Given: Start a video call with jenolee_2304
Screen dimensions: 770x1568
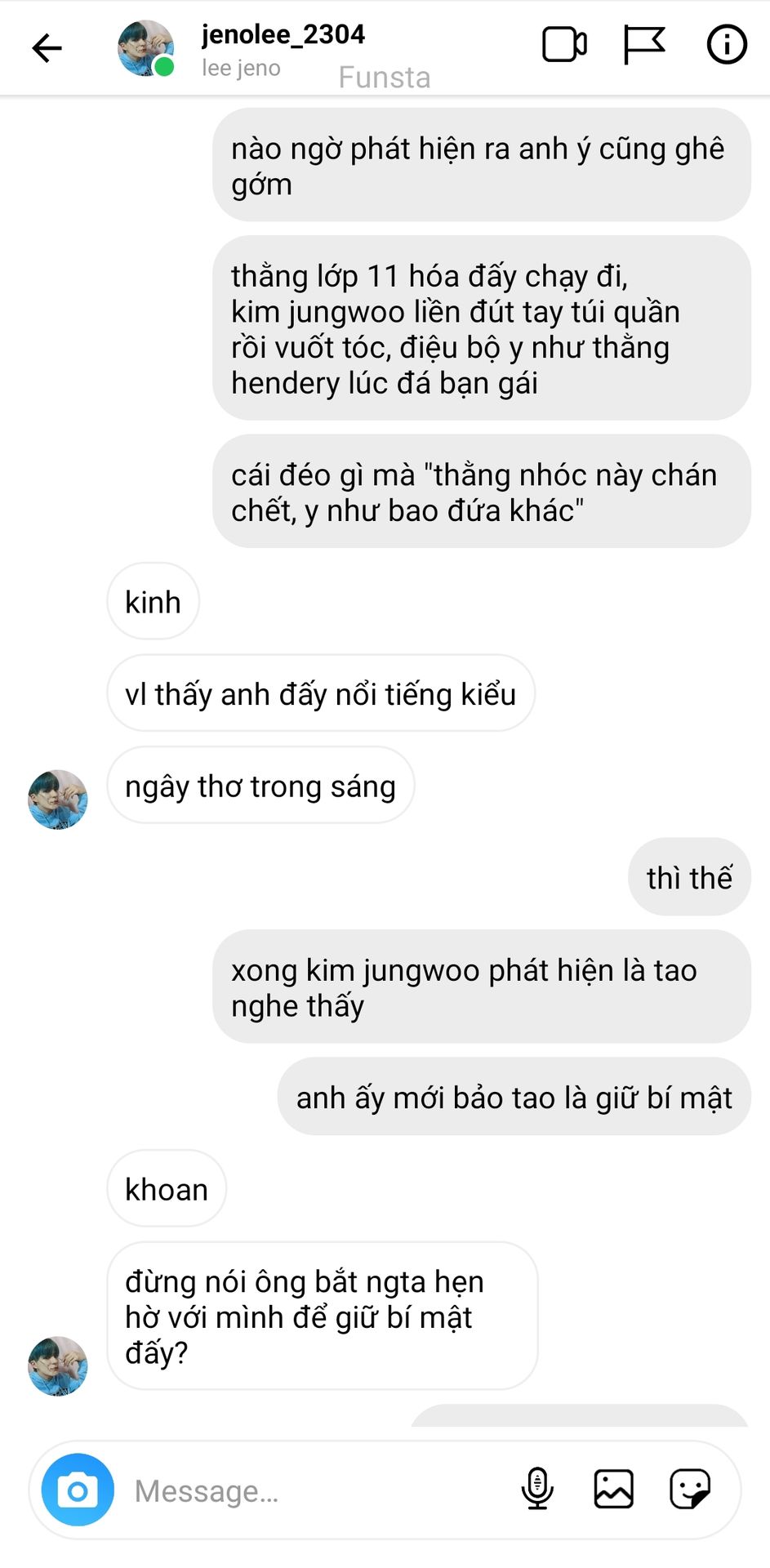Looking at the screenshot, I should click(564, 45).
